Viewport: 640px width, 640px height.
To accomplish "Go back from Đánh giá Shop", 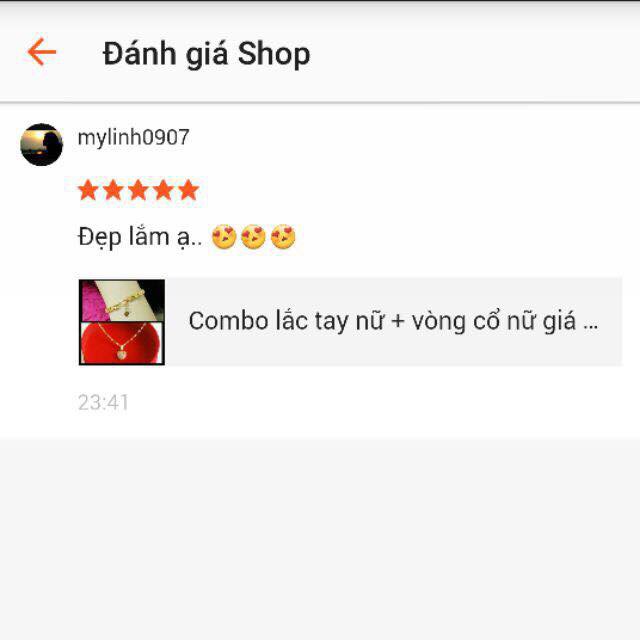I will (42, 52).
